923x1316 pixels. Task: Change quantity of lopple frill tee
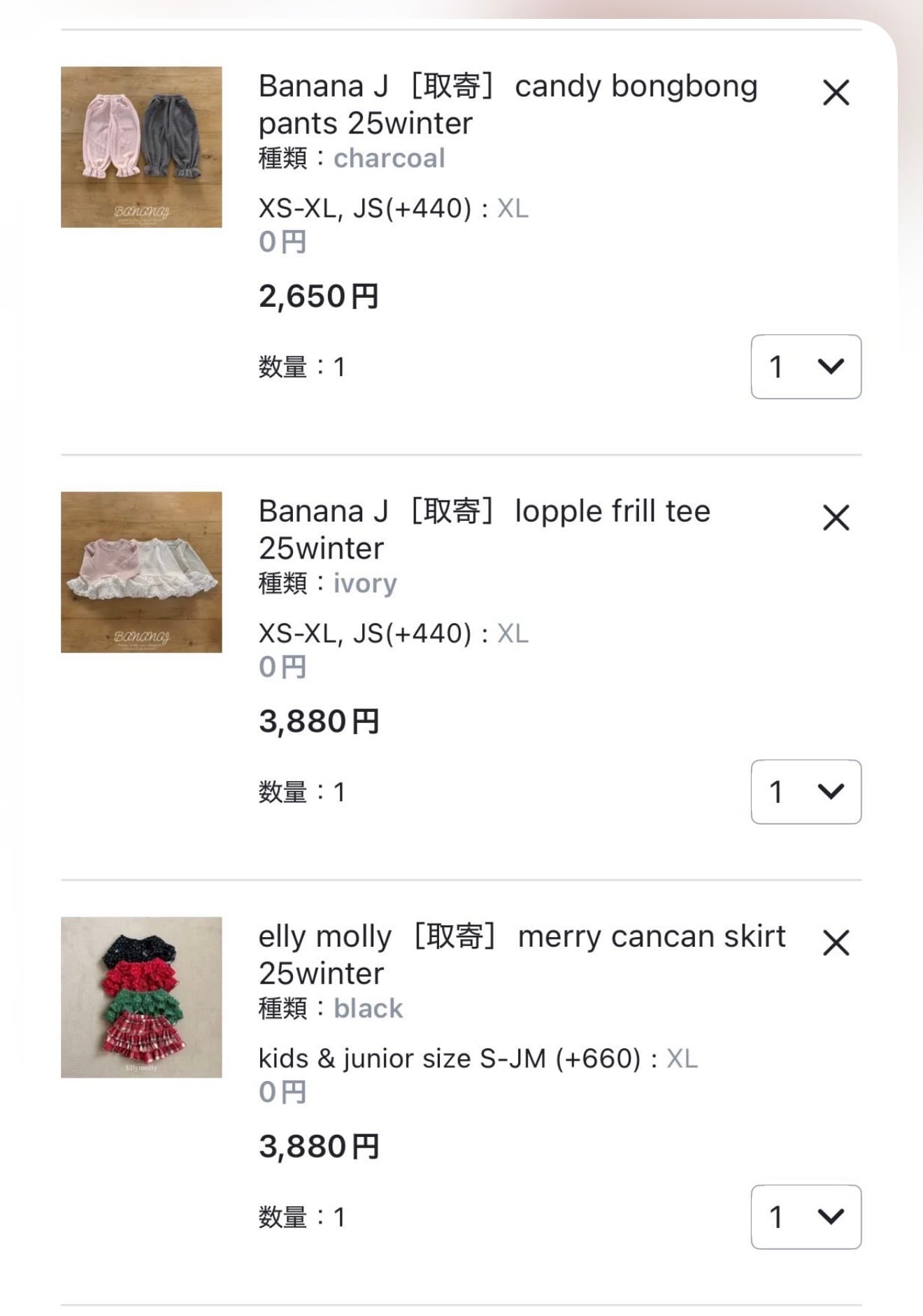click(806, 792)
